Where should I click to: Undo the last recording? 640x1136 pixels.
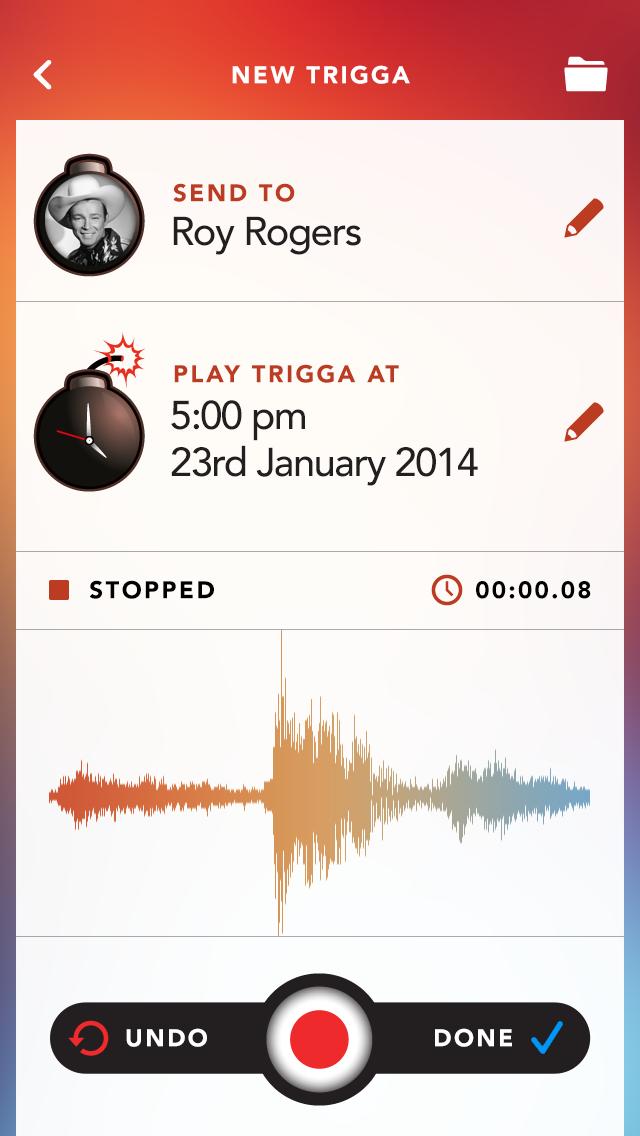tap(140, 1038)
